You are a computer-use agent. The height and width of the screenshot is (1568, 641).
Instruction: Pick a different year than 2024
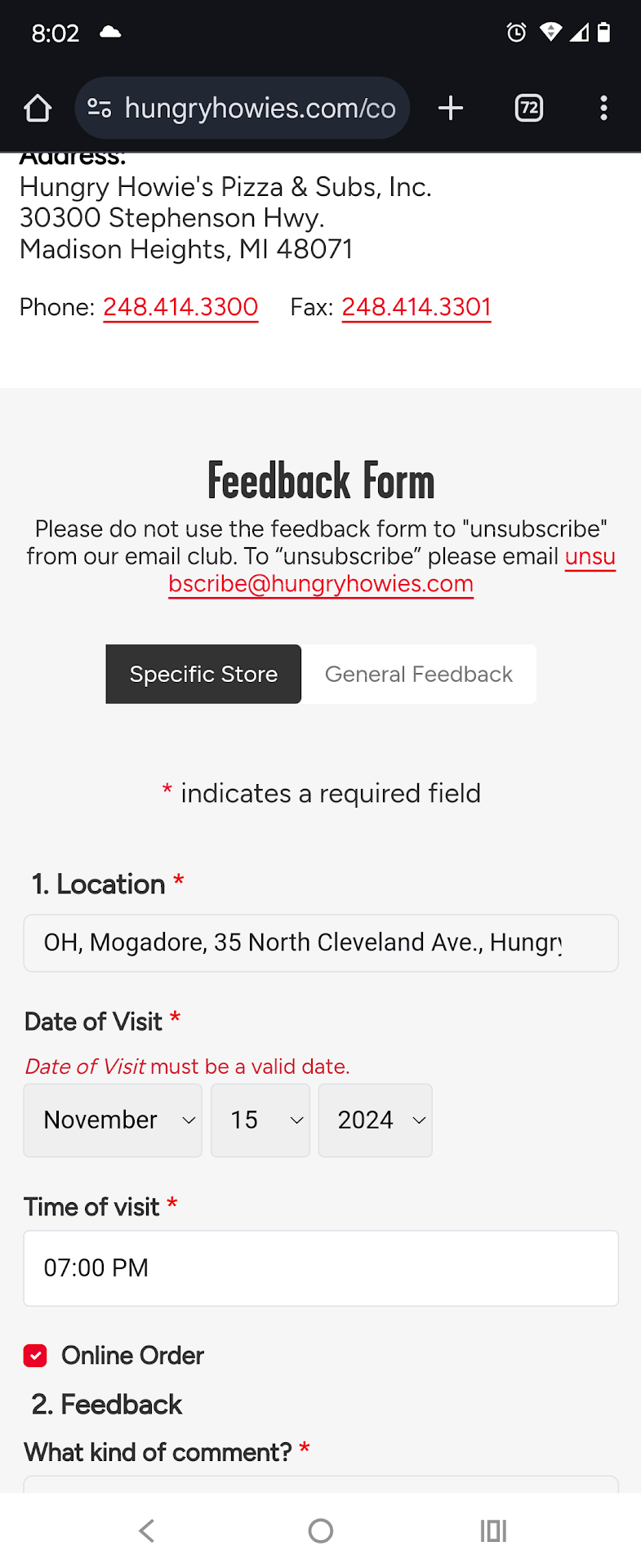[375, 1120]
